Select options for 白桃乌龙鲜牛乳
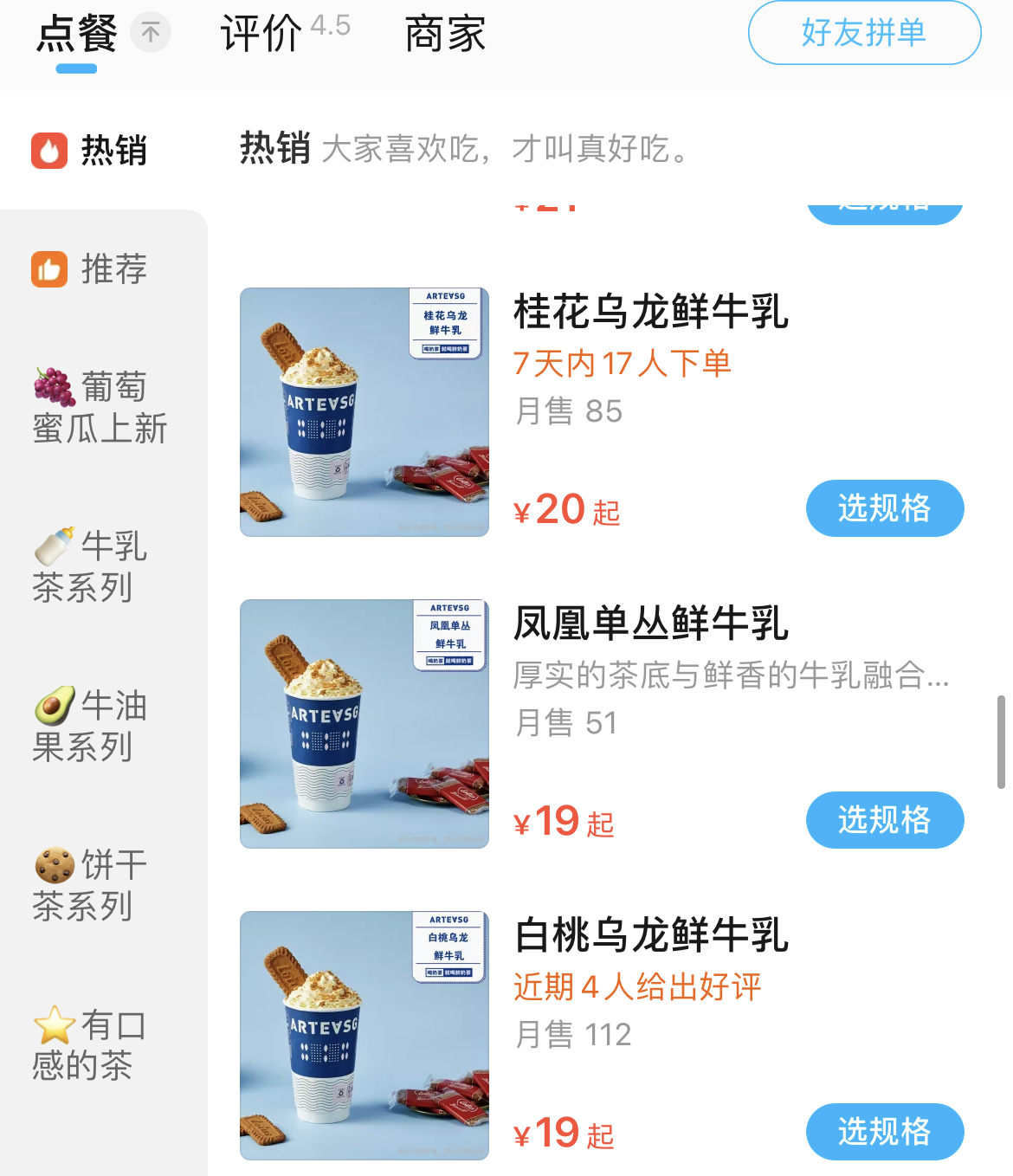1013x1176 pixels. tap(884, 1132)
